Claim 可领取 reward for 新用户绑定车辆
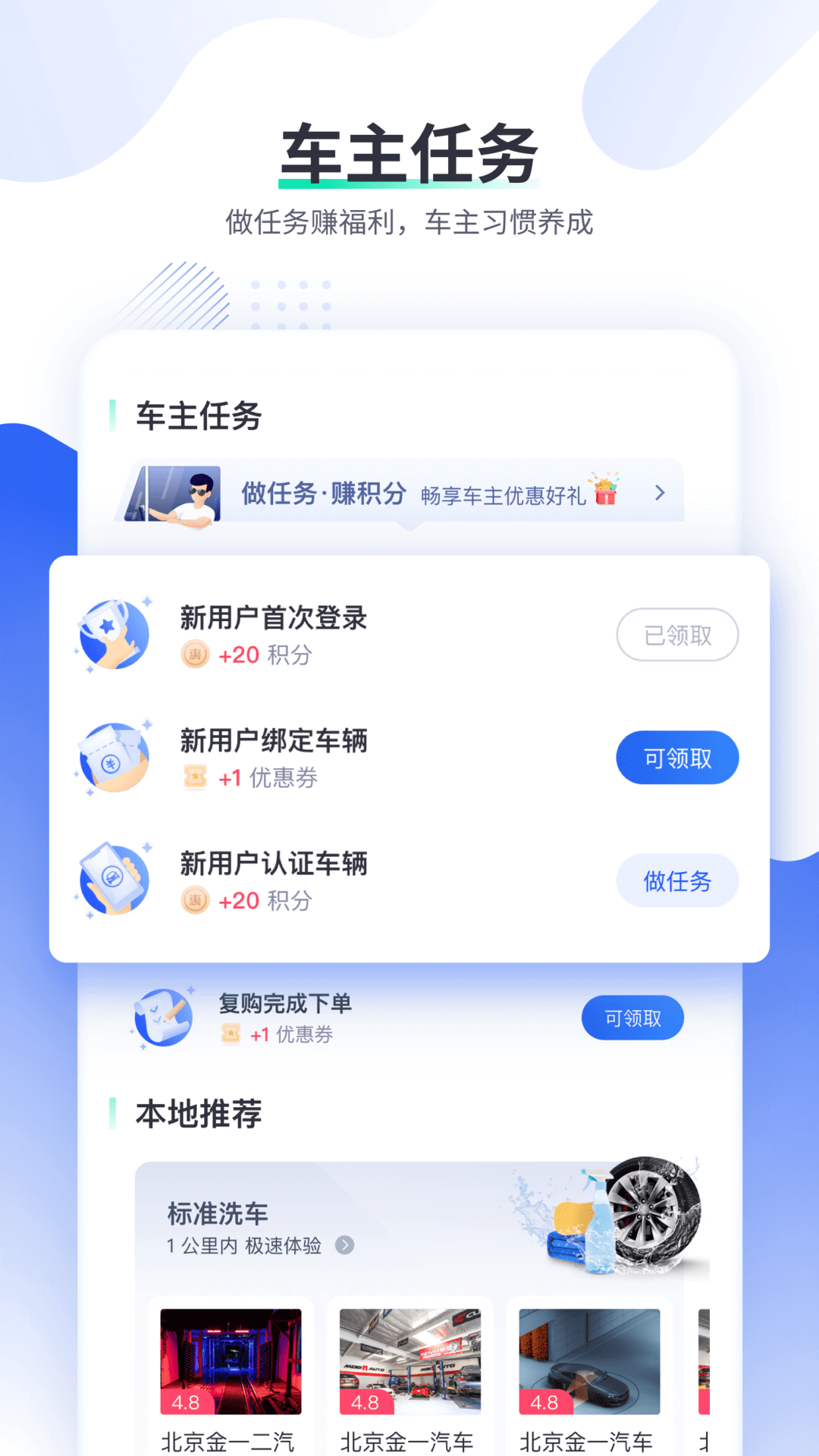 [x=677, y=757]
